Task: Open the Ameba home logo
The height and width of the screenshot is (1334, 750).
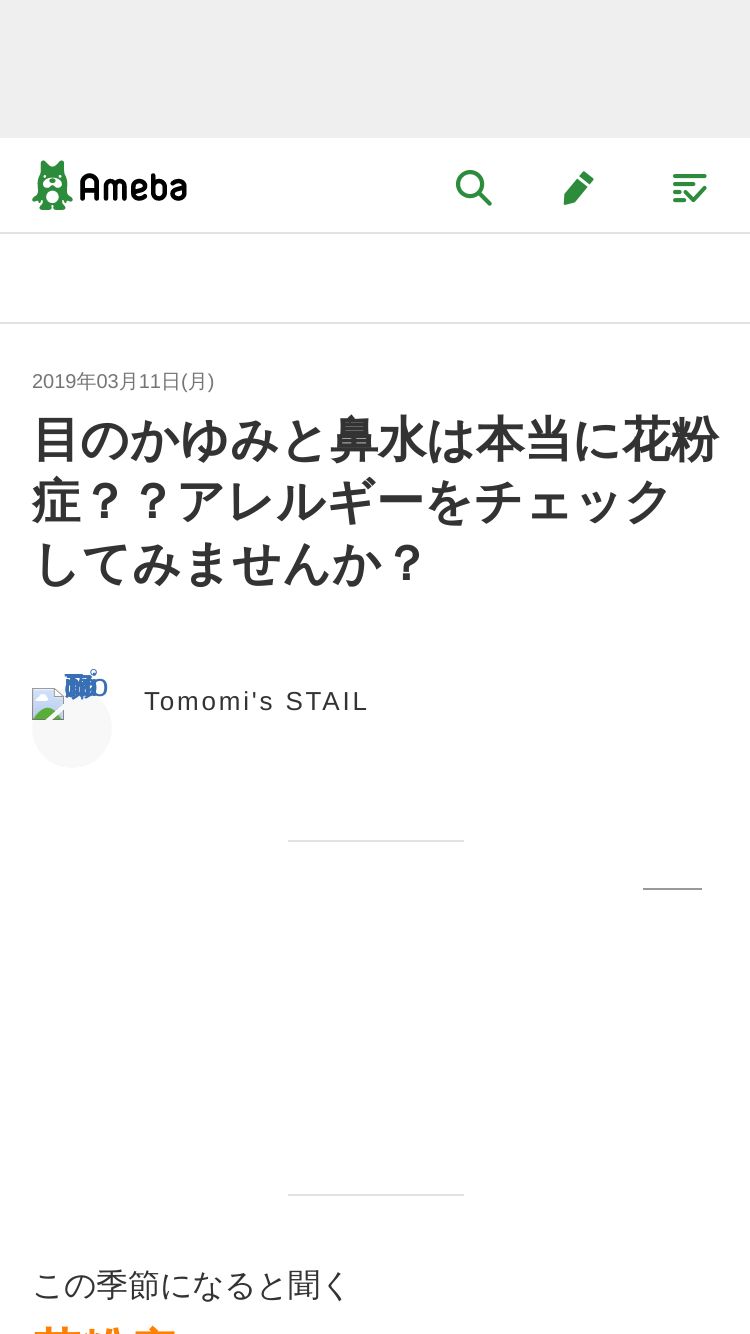Action: pos(110,186)
